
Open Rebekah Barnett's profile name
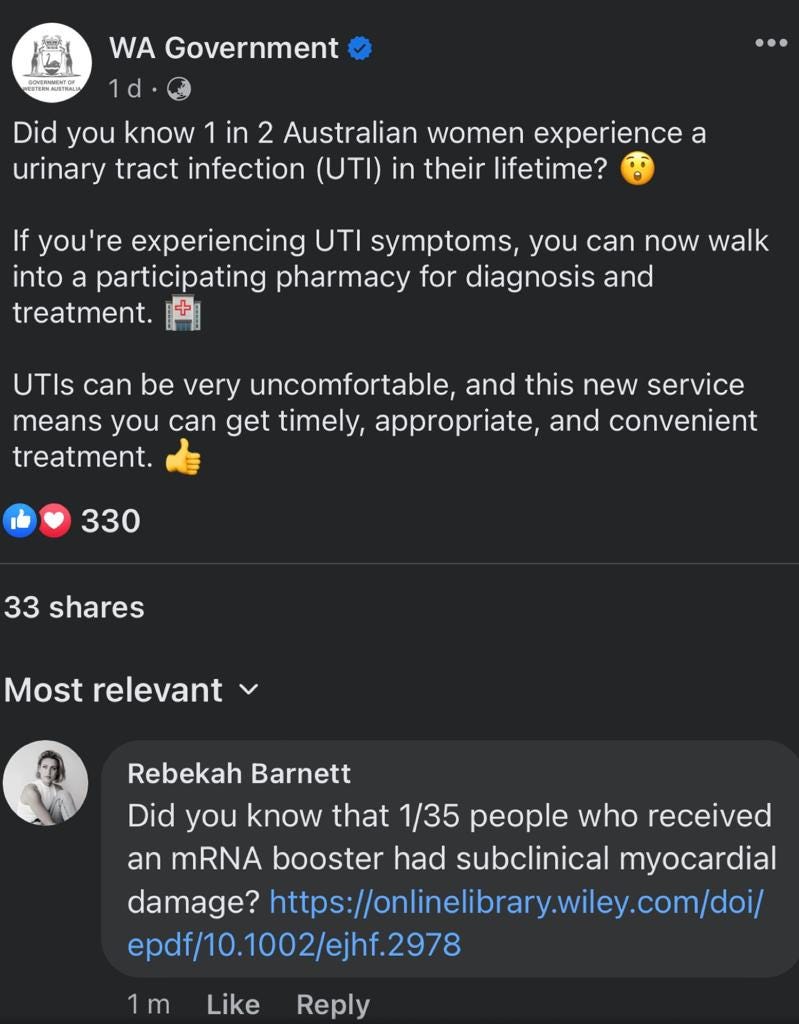pos(239,773)
